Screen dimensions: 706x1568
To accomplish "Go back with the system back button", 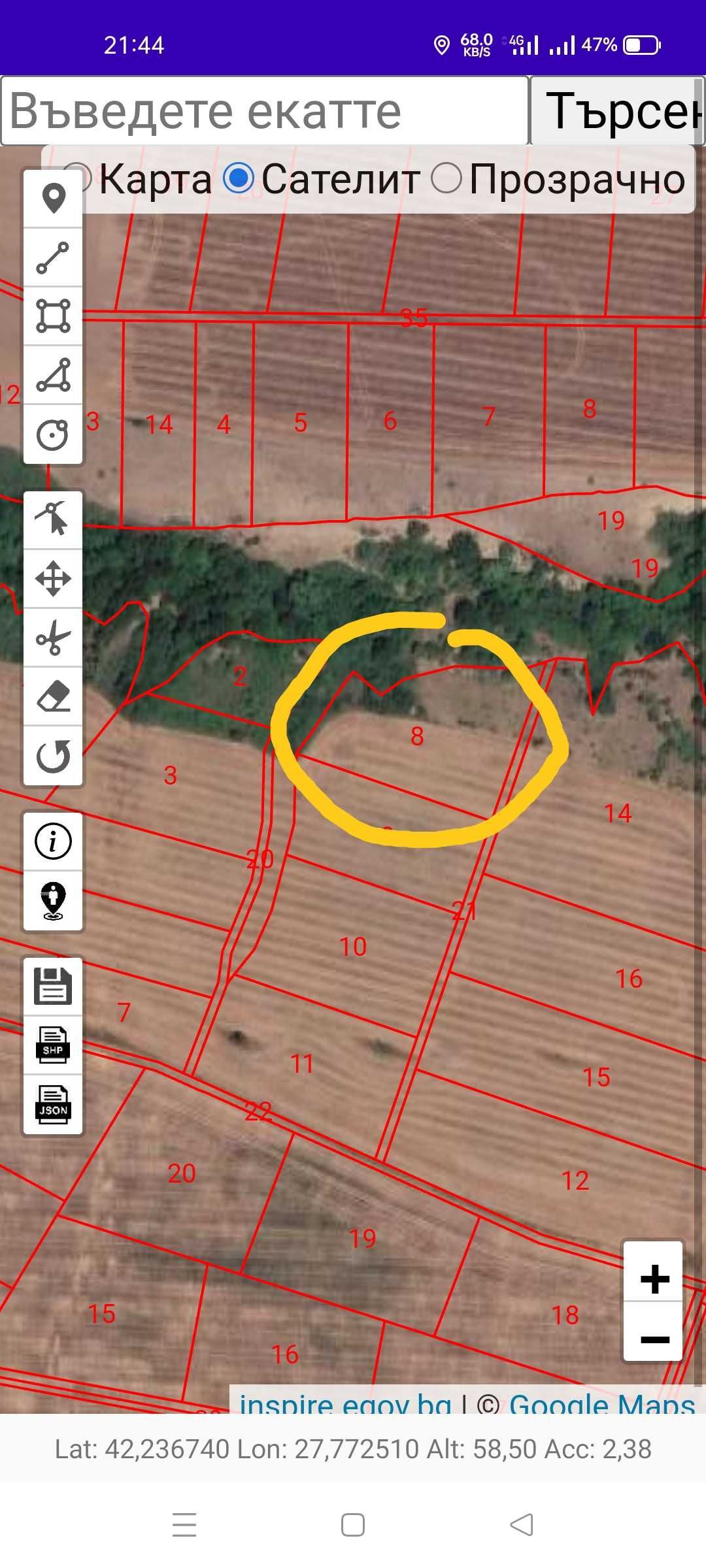I will [522, 1525].
